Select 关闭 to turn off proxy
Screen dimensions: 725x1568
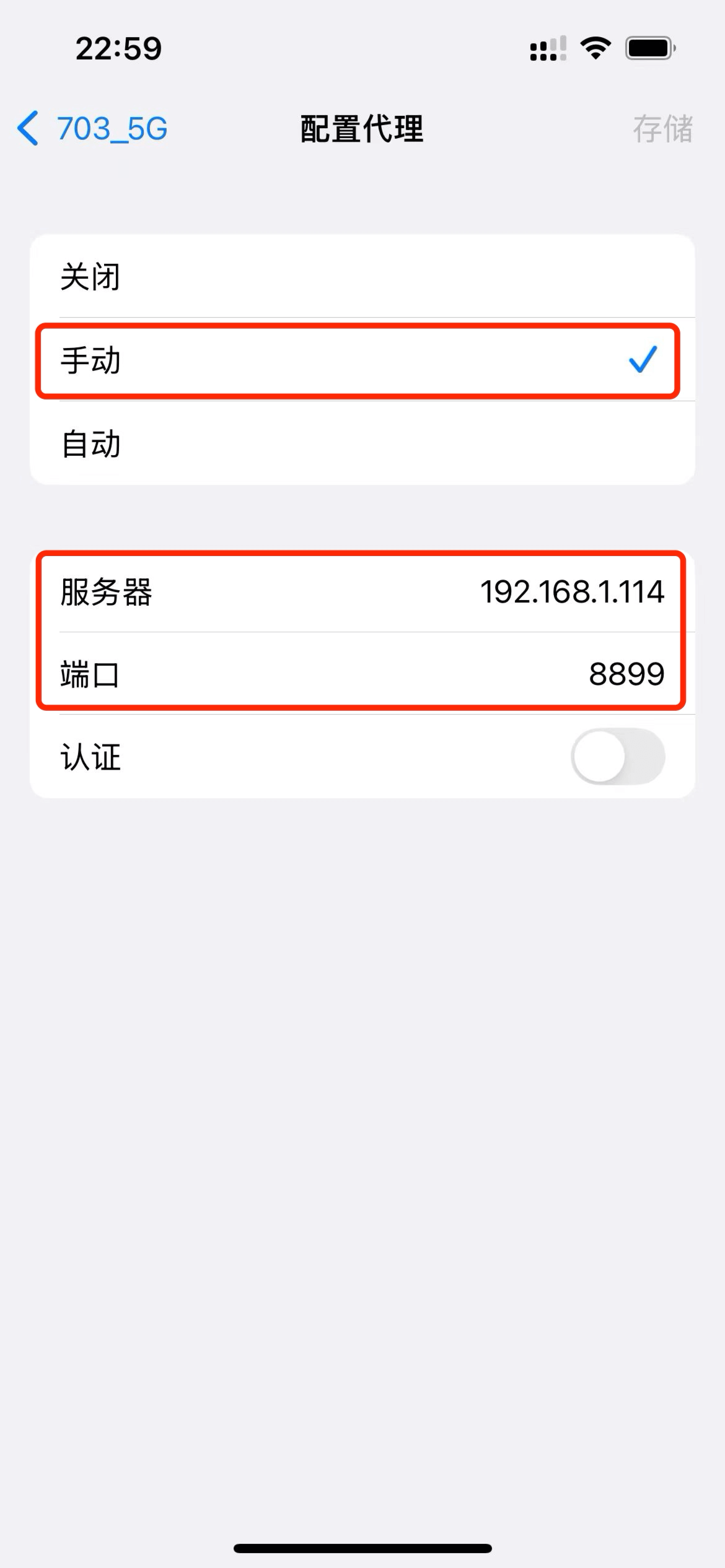click(x=362, y=276)
